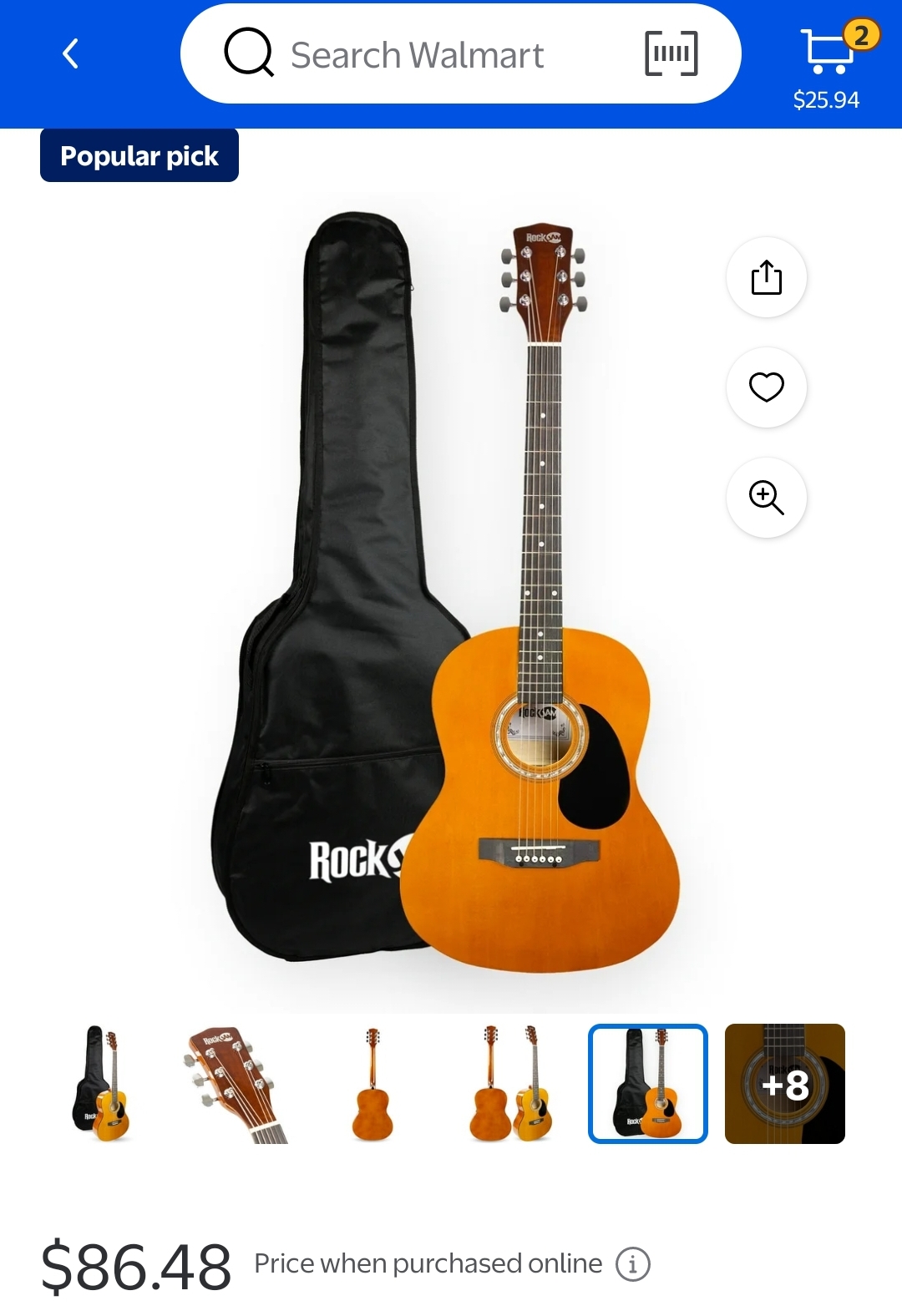Select the two-guitars front and back thumbnail
Screen dimensions: 902x1316
[x=511, y=1084]
